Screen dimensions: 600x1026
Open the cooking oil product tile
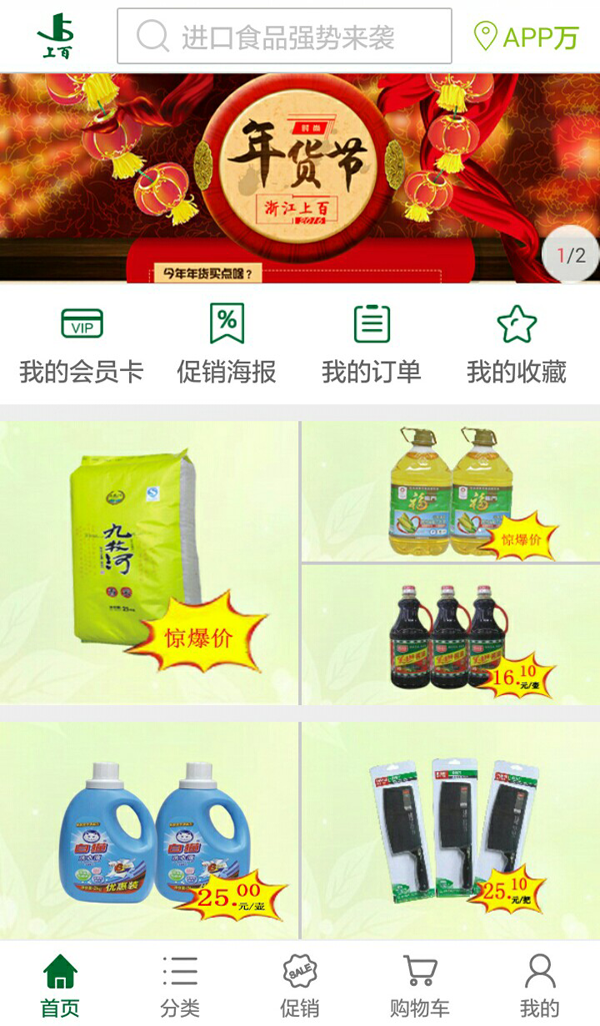[x=450, y=490]
